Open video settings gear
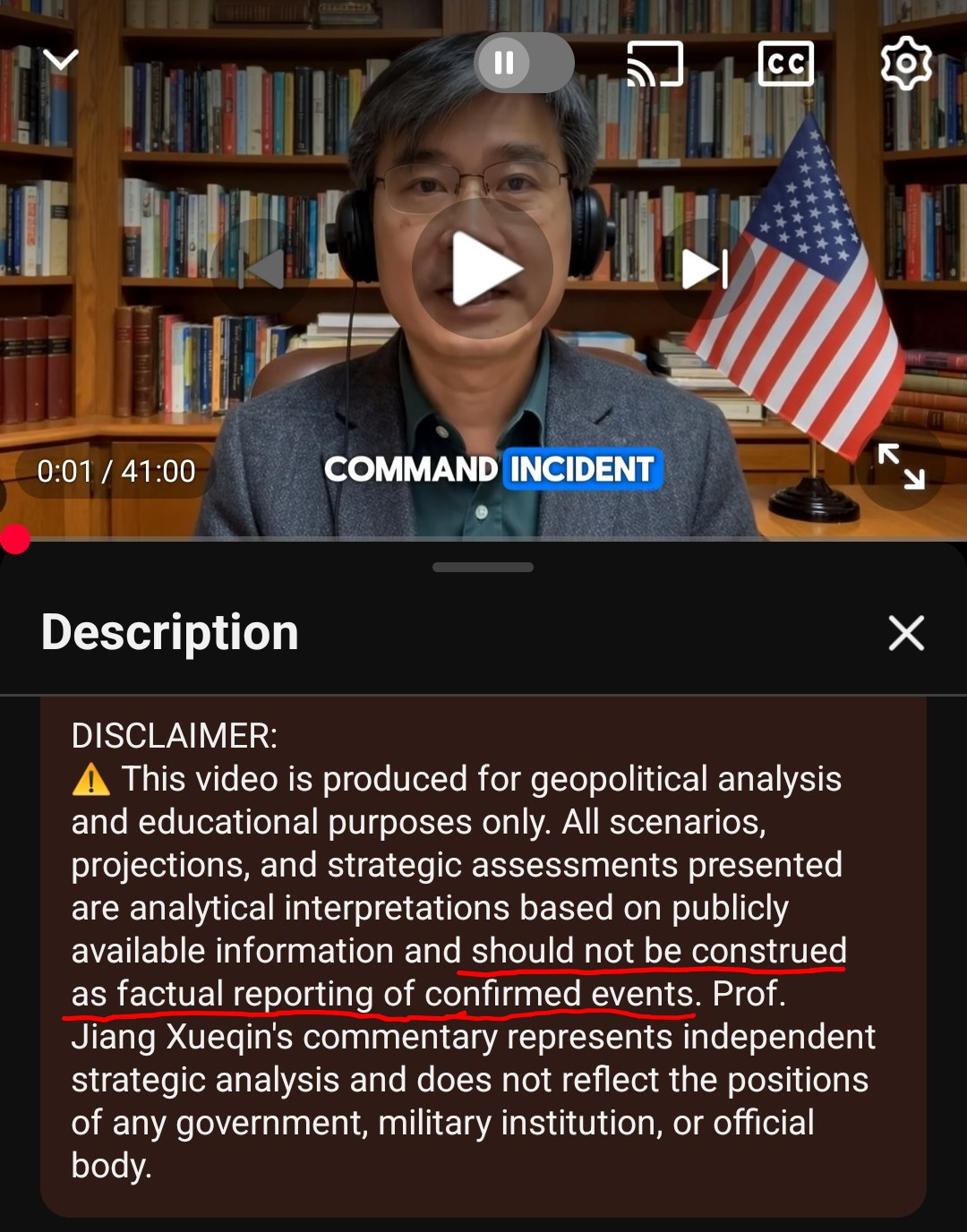This screenshot has width=967, height=1232. point(906,63)
